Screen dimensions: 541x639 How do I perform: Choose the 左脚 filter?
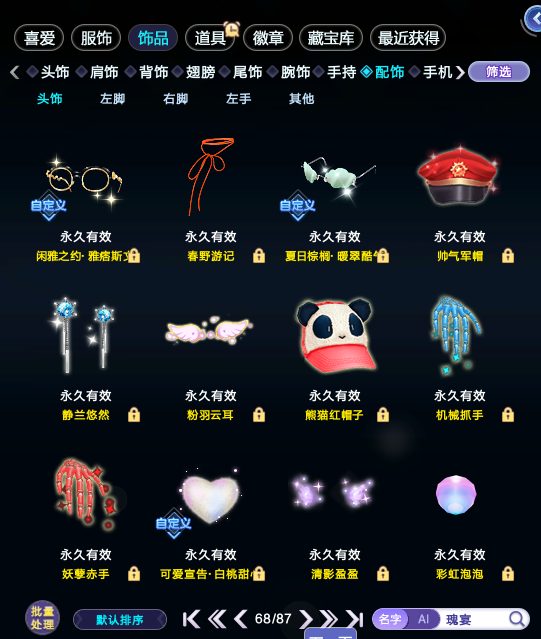(112, 99)
